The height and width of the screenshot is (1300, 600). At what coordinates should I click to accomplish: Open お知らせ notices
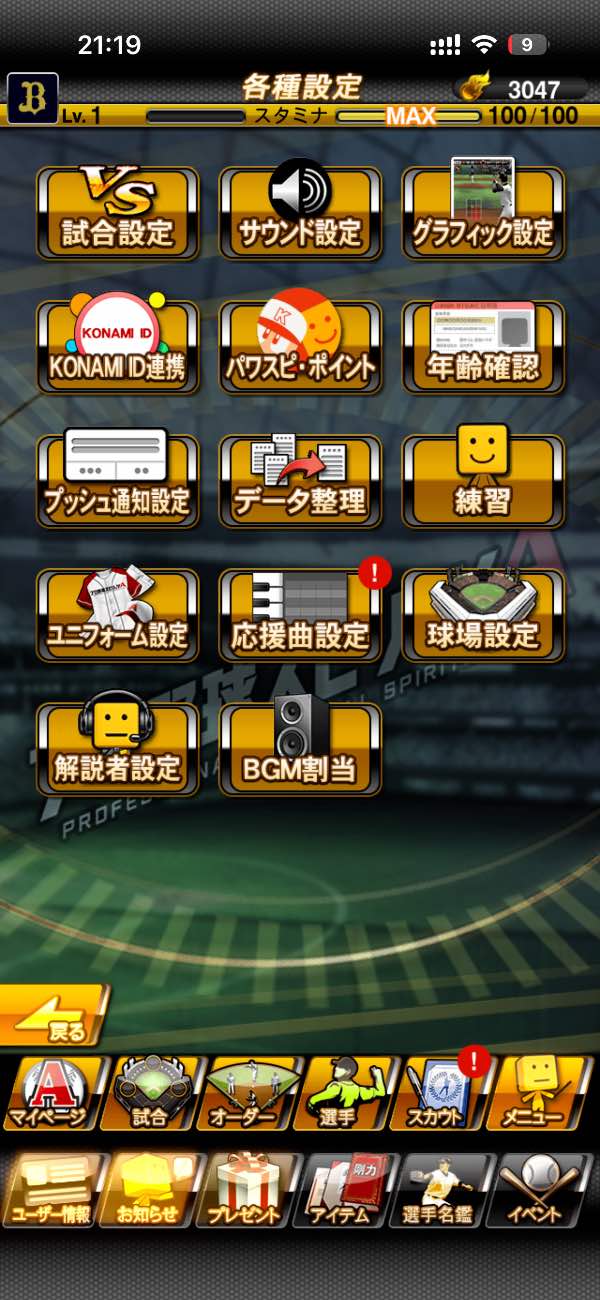point(150,1191)
